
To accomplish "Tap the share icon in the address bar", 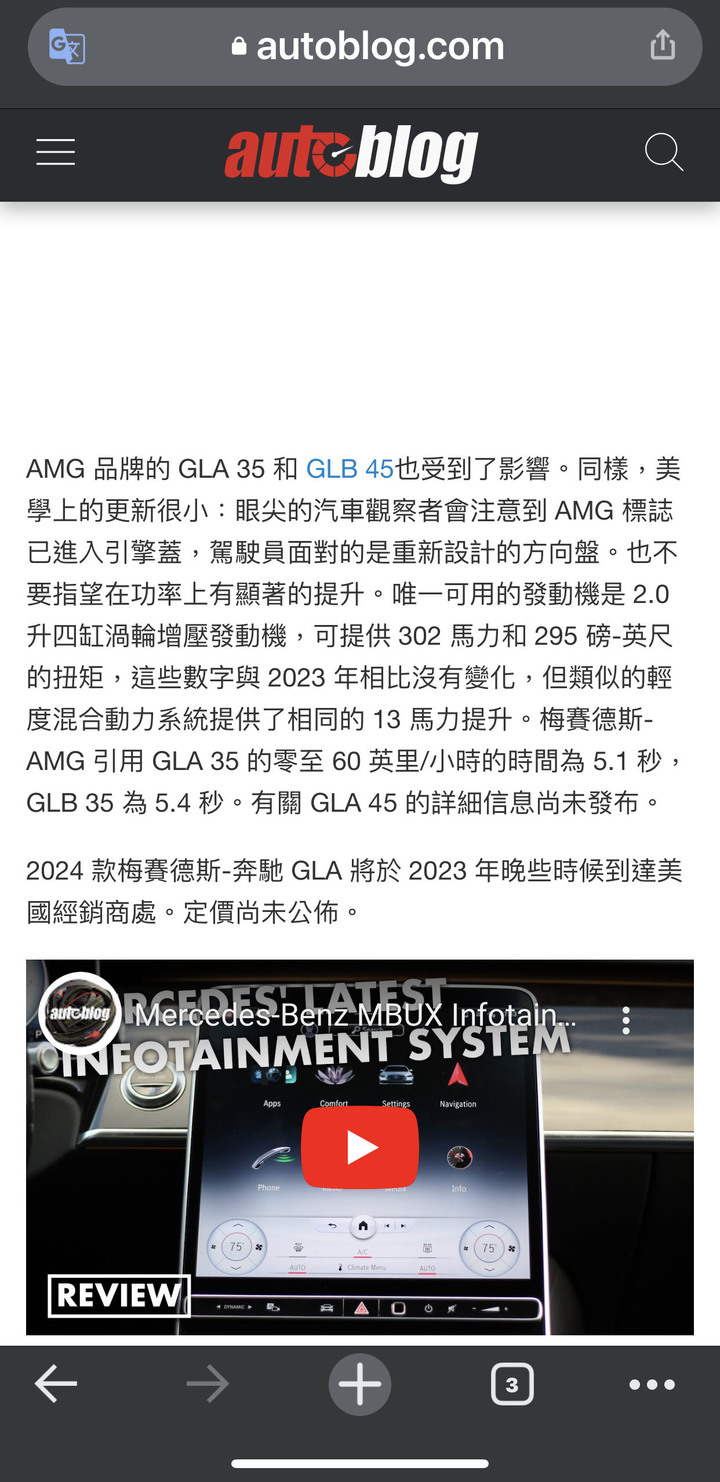I will 663,44.
